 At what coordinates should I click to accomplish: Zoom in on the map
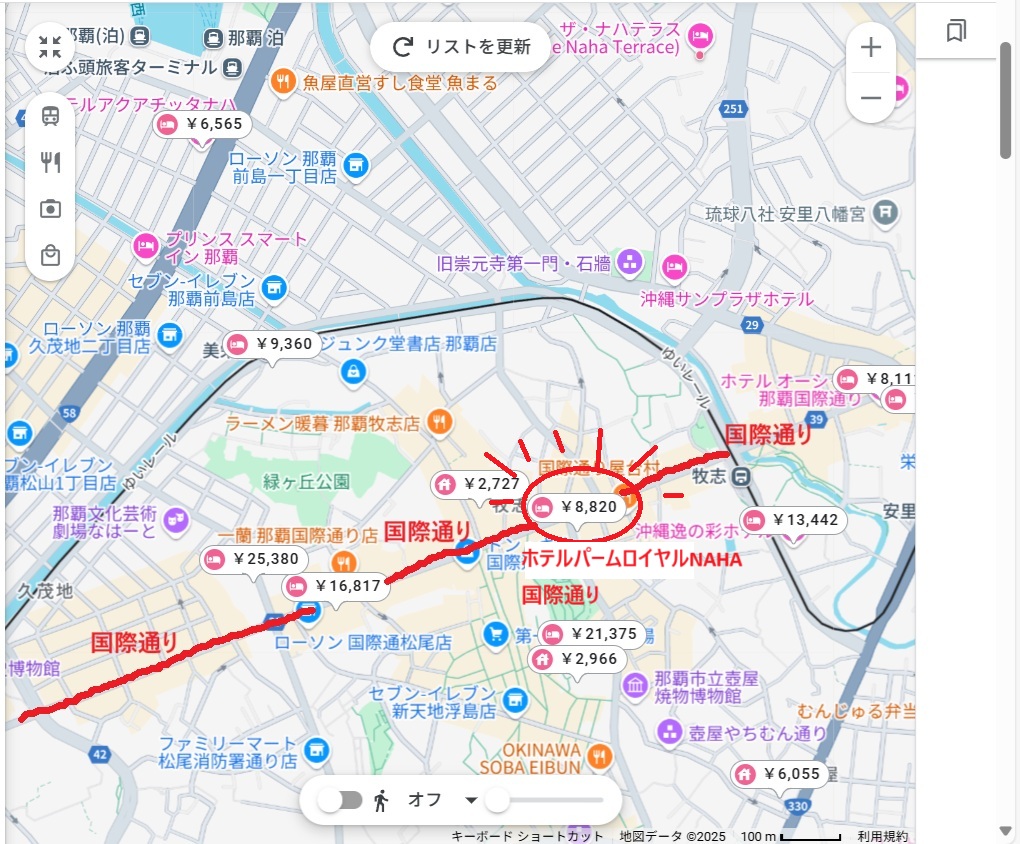[x=871, y=47]
